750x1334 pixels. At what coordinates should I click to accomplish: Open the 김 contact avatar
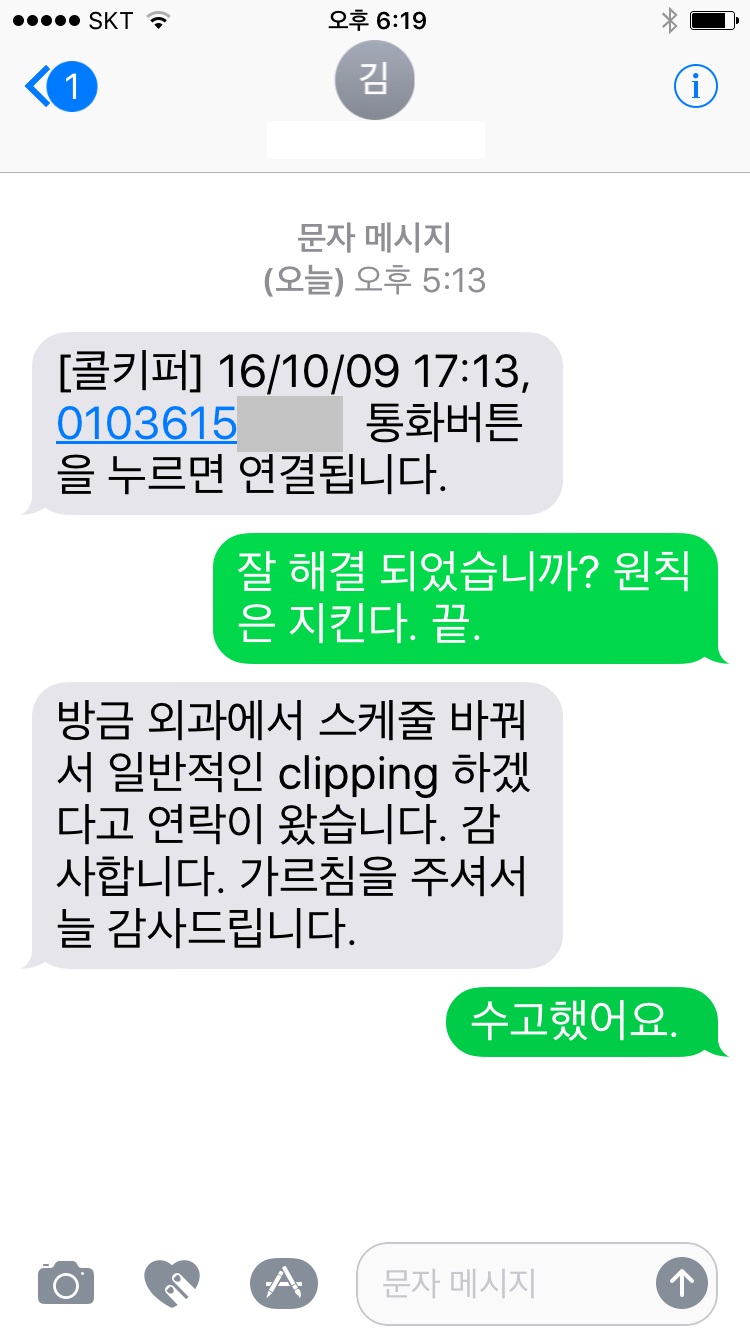375,81
